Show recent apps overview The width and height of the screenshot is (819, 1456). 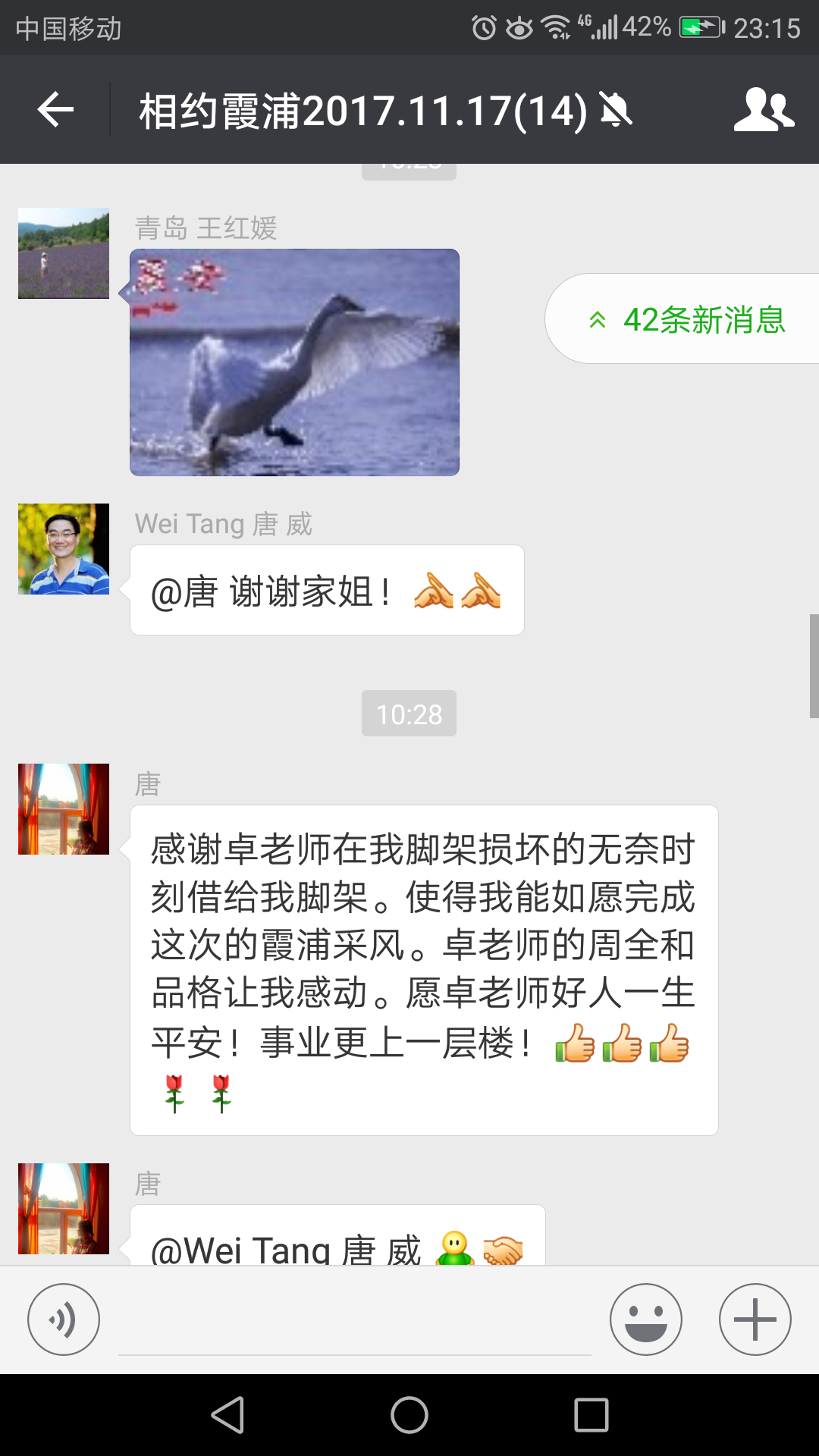coord(591,1415)
